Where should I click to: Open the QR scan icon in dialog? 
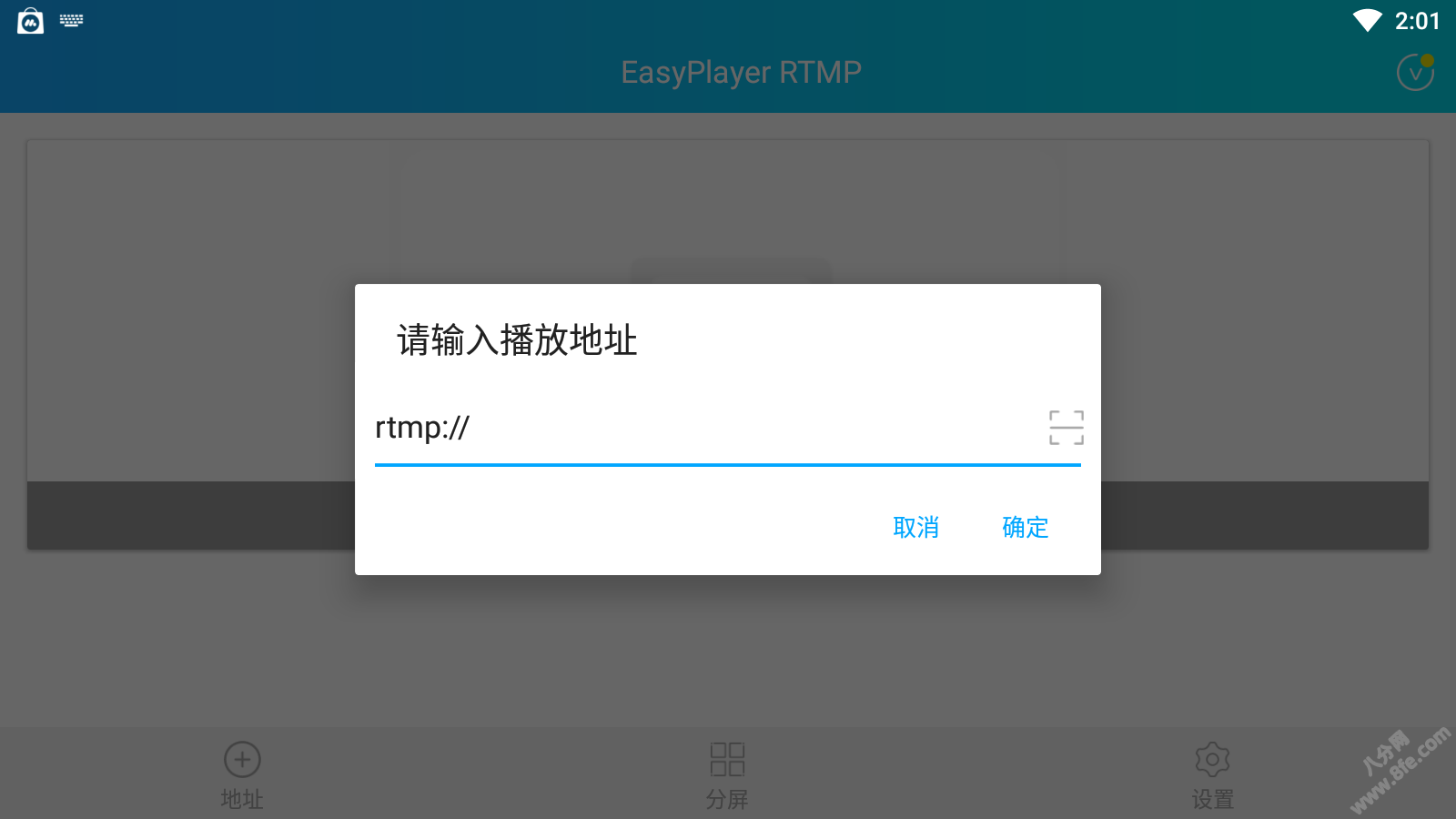(x=1067, y=428)
